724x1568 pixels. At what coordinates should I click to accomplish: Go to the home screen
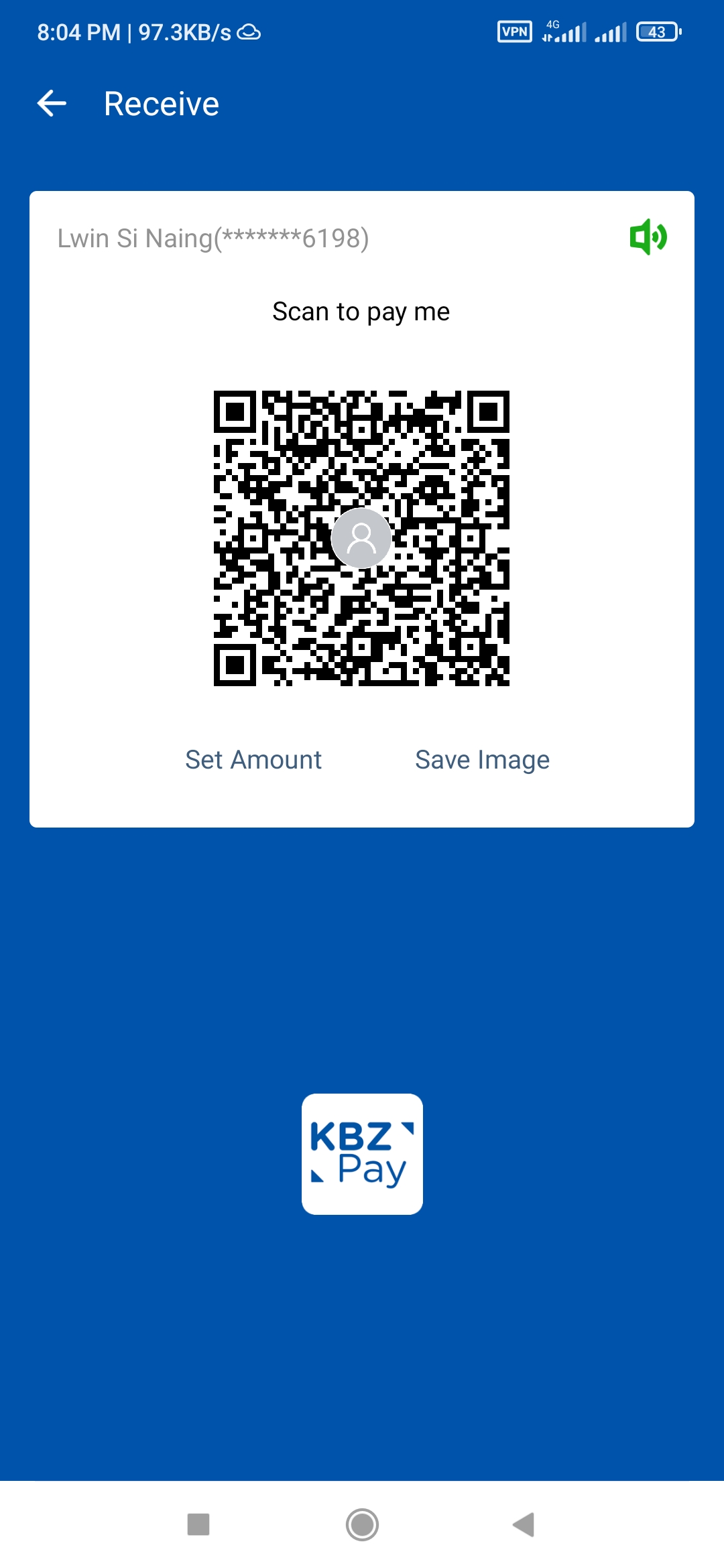362,1524
